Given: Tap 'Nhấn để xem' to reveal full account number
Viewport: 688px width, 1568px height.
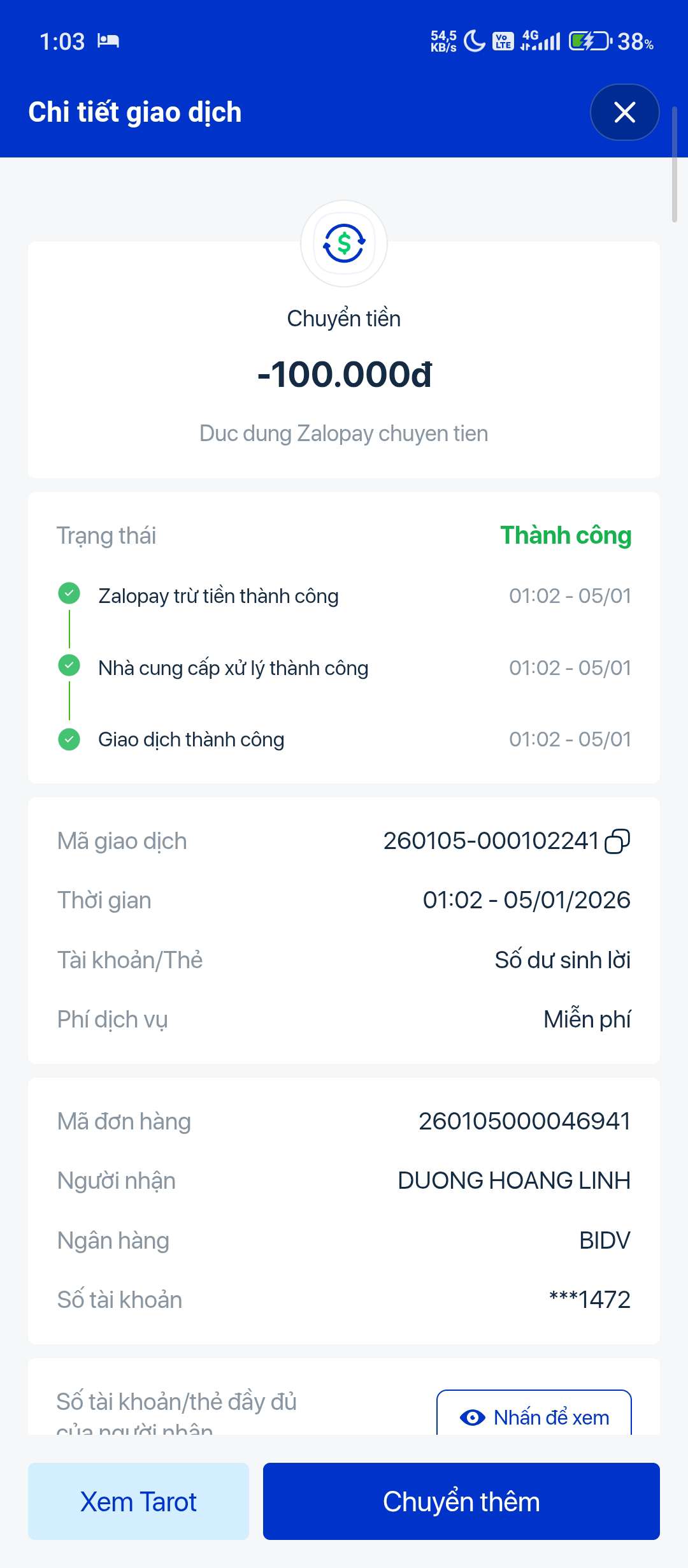Looking at the screenshot, I should click(534, 1416).
